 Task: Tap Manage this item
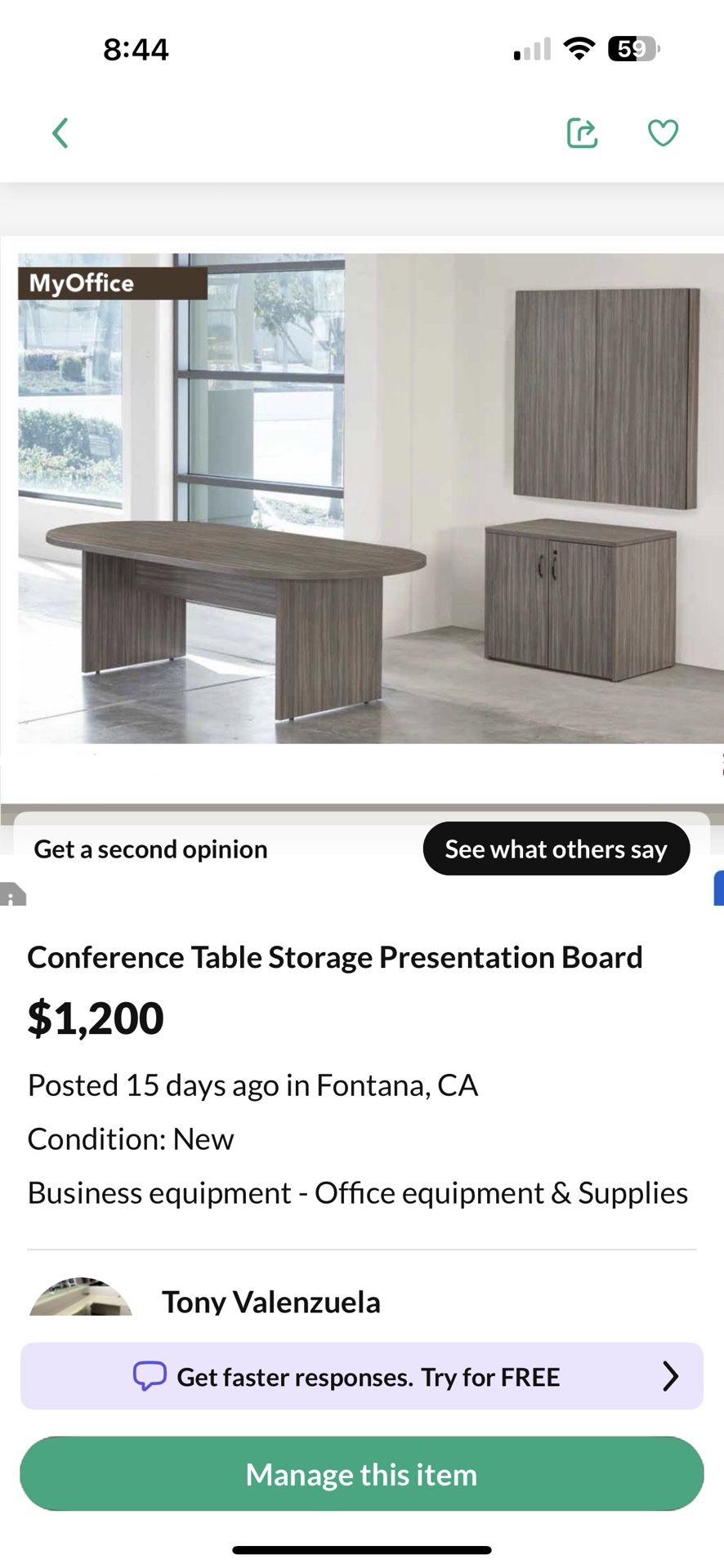click(x=362, y=1474)
